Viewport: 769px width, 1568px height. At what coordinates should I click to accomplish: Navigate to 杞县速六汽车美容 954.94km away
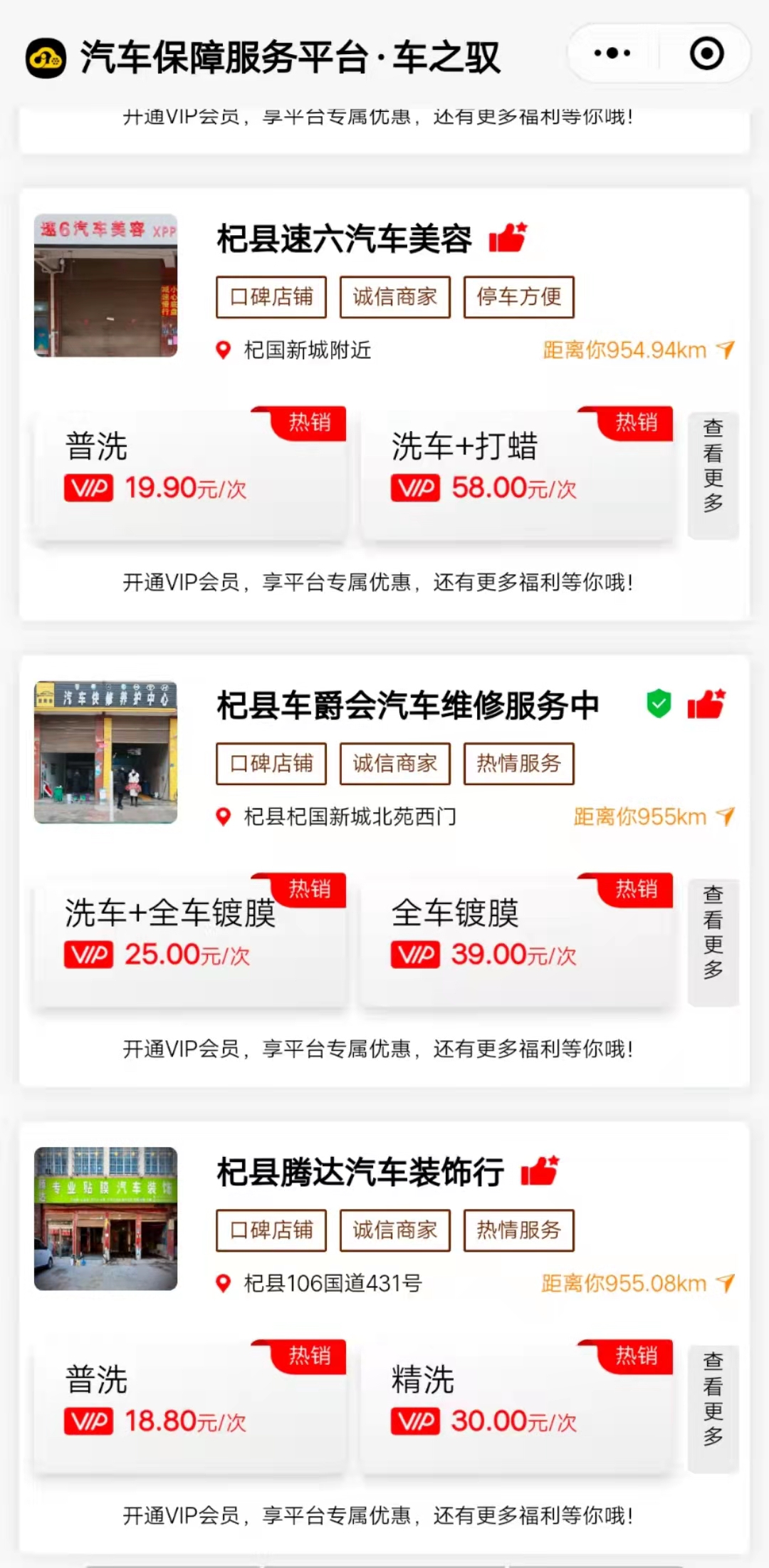click(638, 351)
